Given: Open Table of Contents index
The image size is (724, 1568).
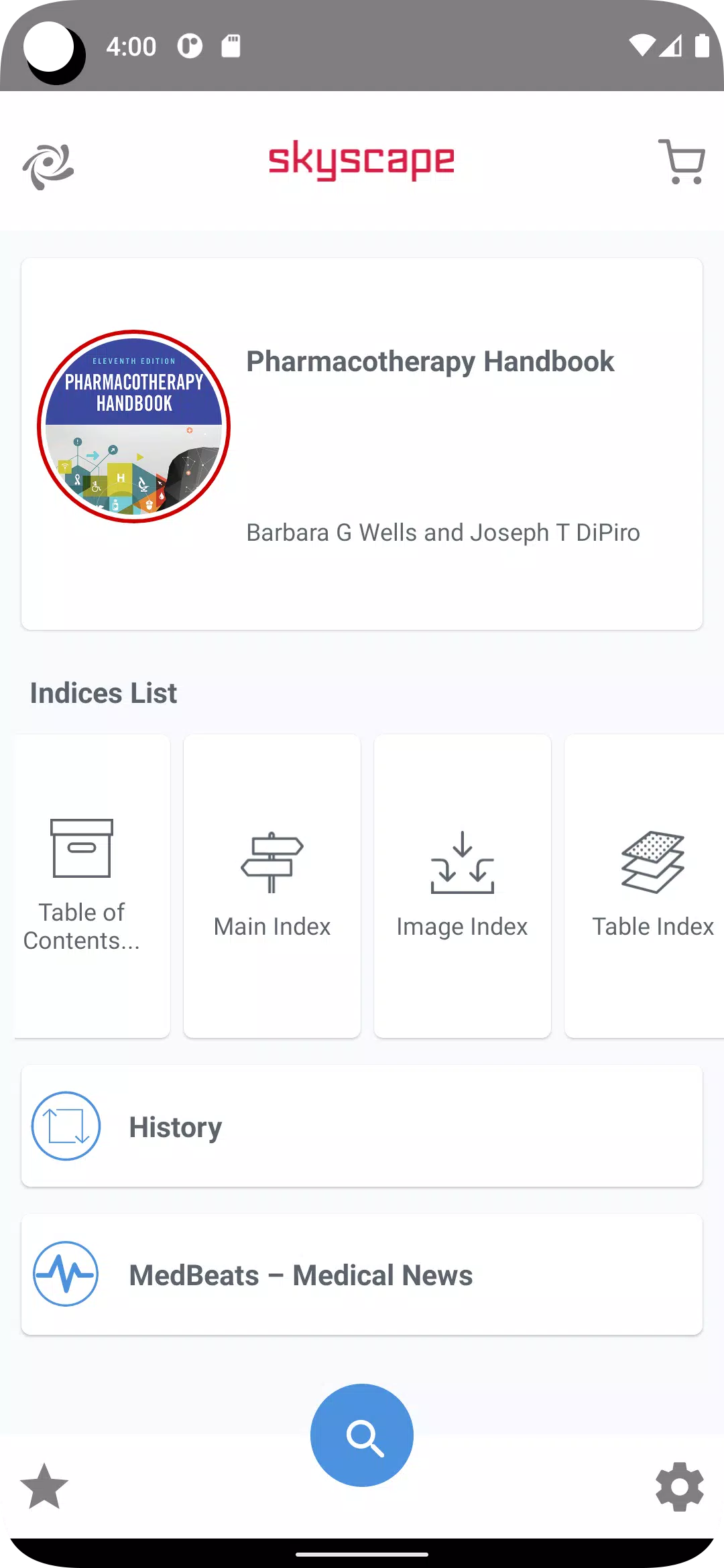Looking at the screenshot, I should 83,886.
